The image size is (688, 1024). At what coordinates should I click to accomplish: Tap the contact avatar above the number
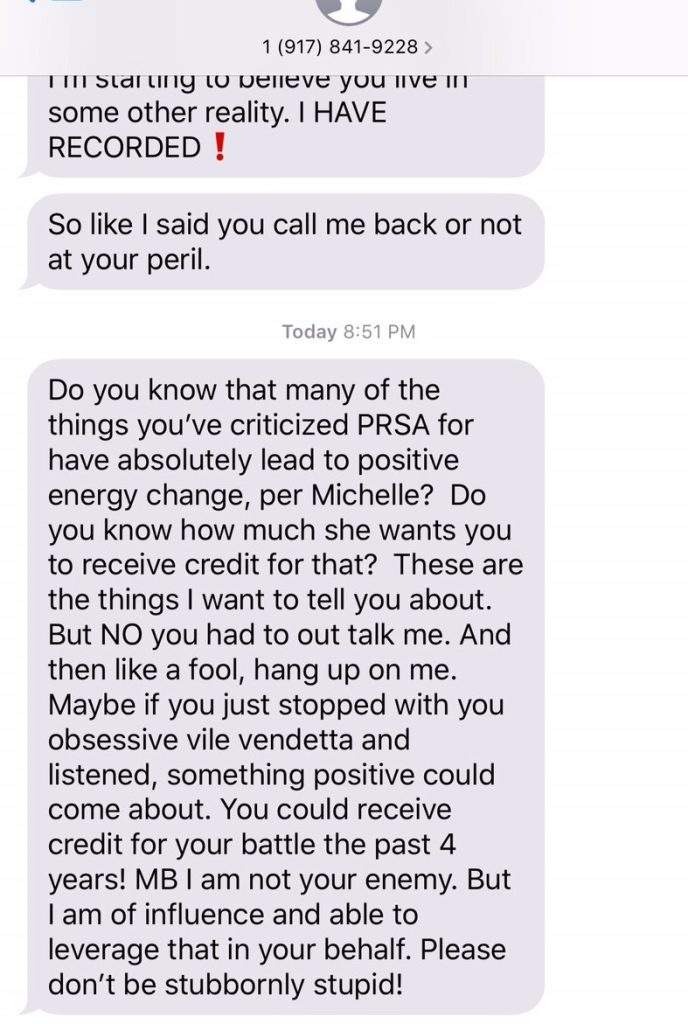(345, 10)
